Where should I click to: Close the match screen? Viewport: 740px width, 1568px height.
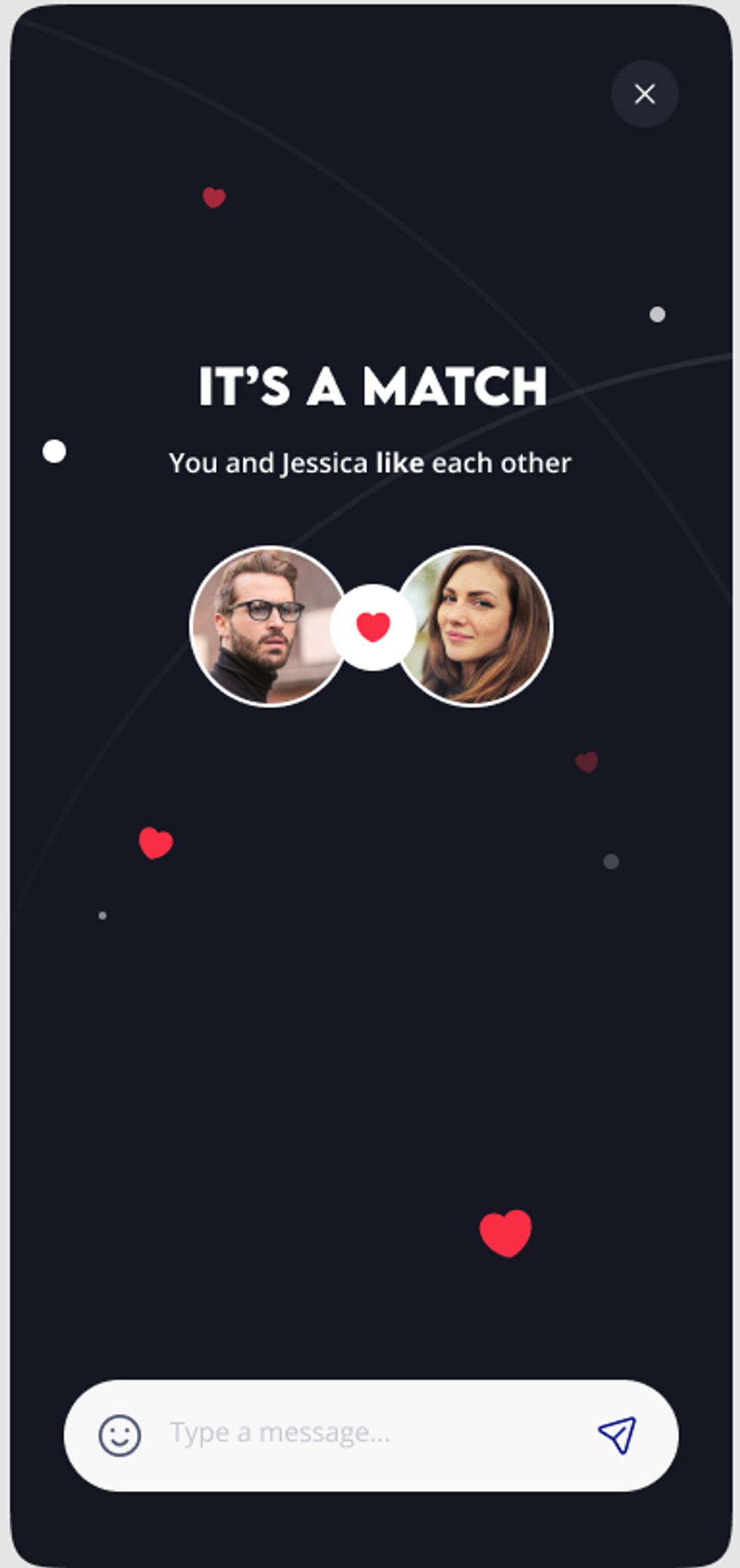(x=644, y=94)
